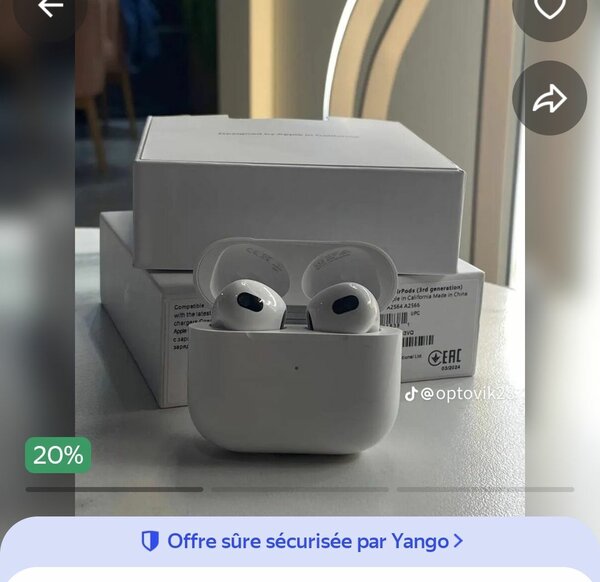Open the Offre sûre sécurisée par Yango link
Screen dimensions: 600x582
[x=301, y=541]
